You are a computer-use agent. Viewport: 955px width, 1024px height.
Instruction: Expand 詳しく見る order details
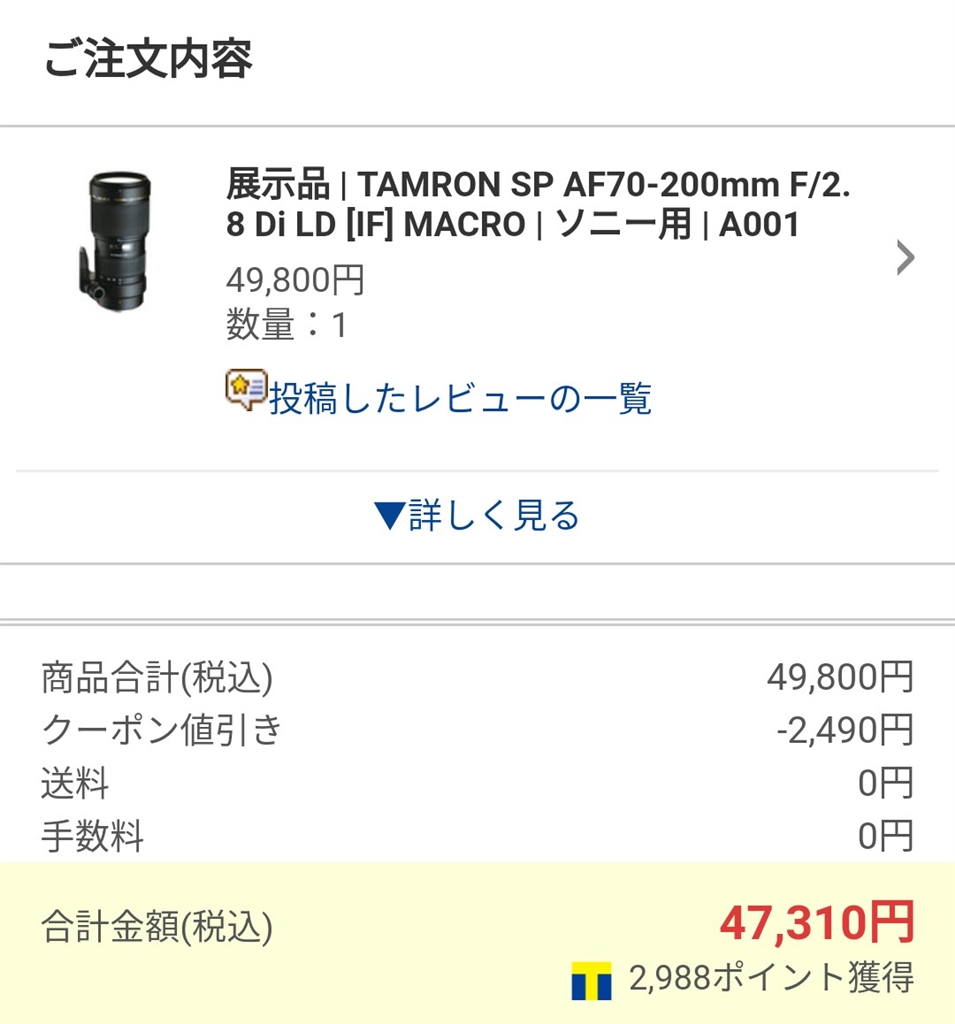(477, 516)
